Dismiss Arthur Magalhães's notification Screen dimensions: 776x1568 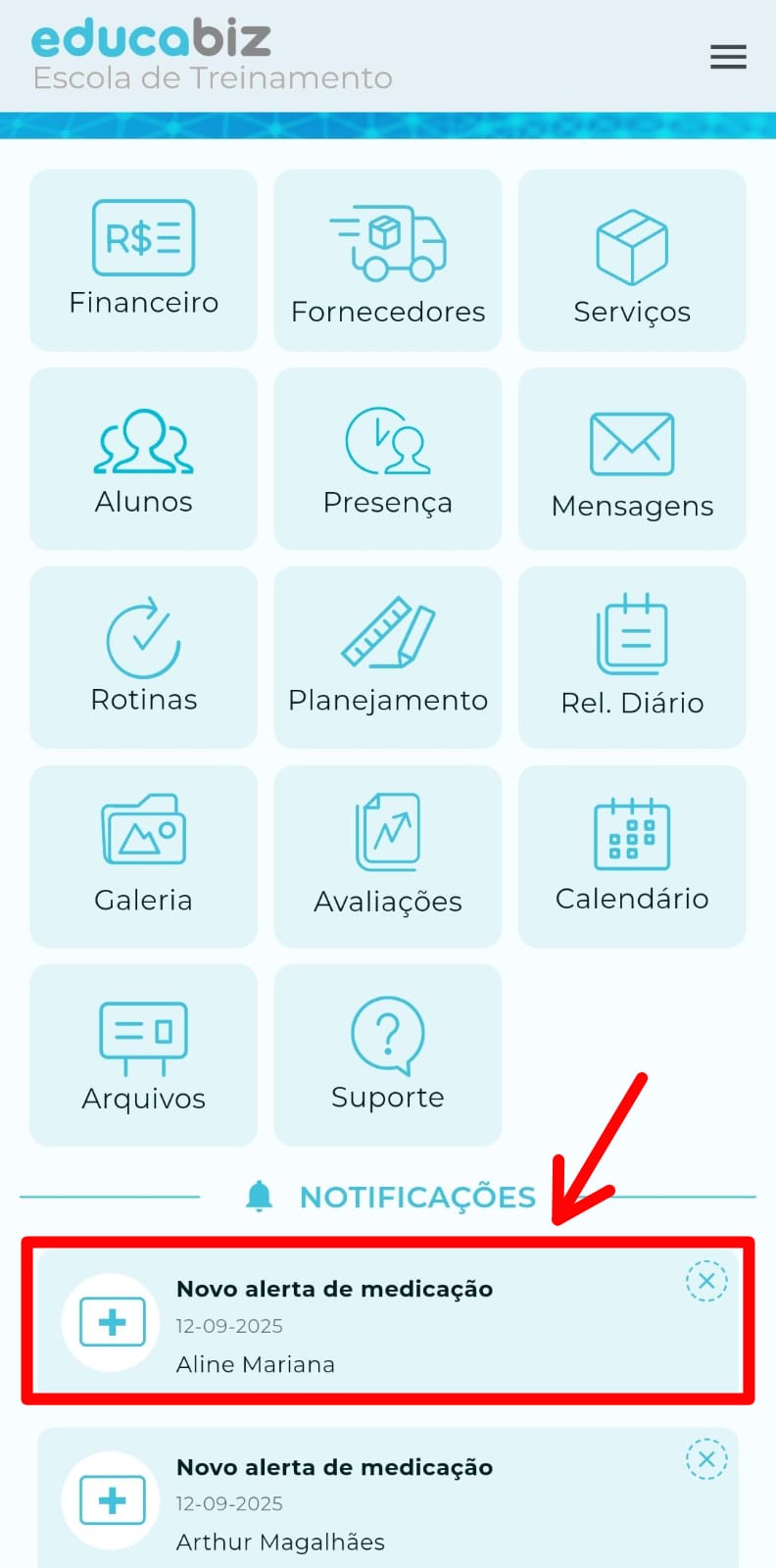tap(706, 1459)
